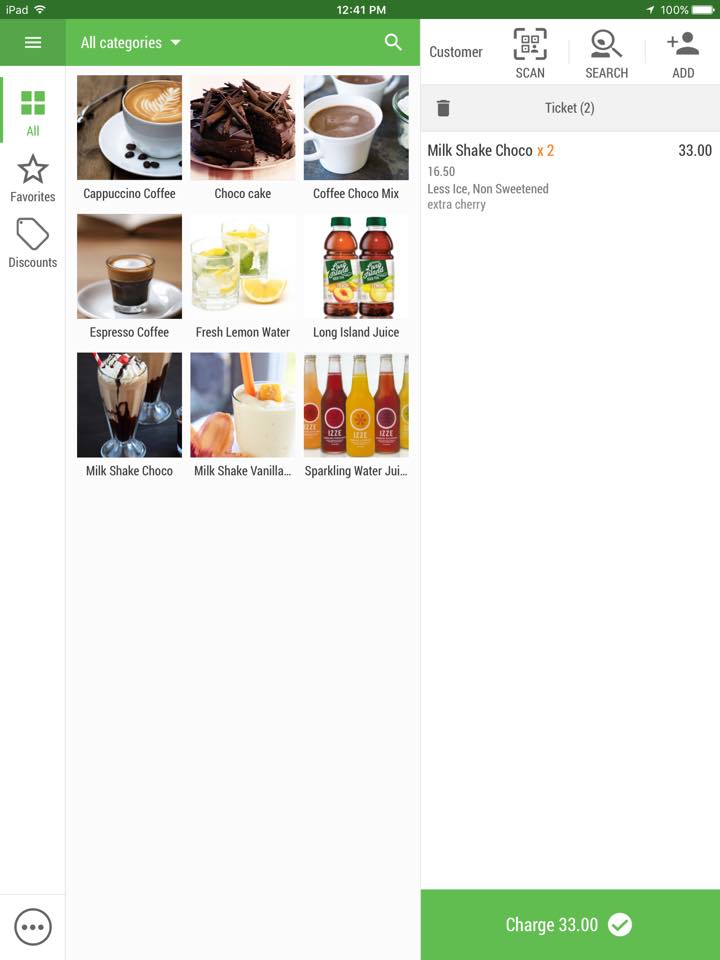The width and height of the screenshot is (720, 960).
Task: Add a new customer
Action: pos(683,53)
